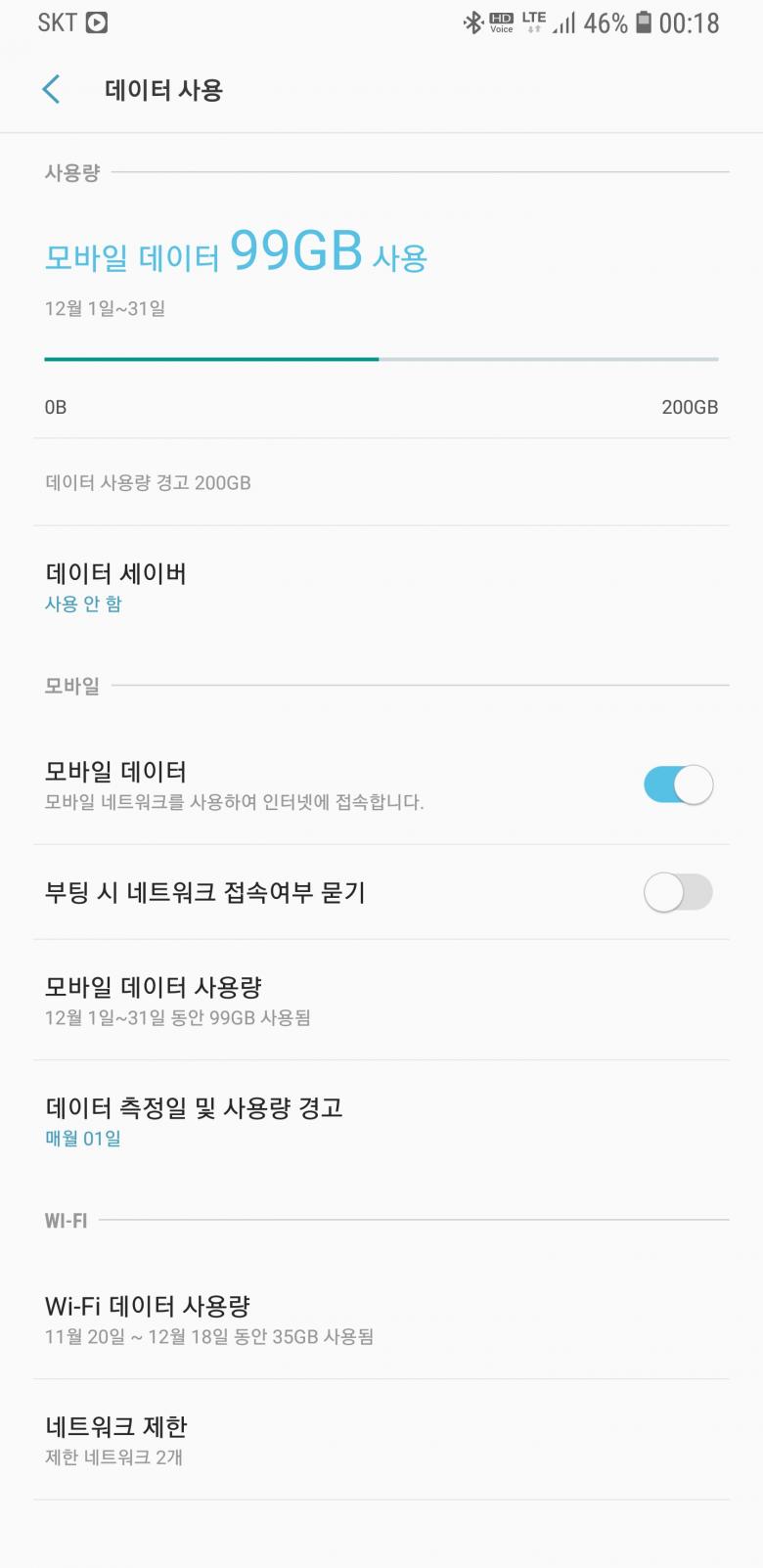Image resolution: width=763 pixels, height=1568 pixels.
Task: Go back from 데이터 사용 screen
Action: (52, 90)
